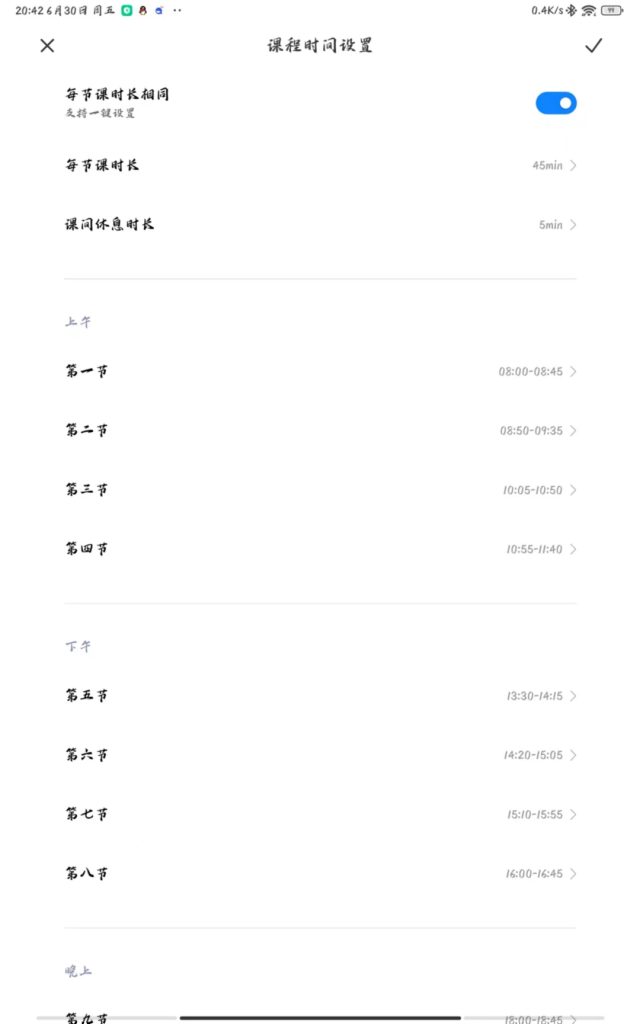Open the 每节课时长 setting

click(320, 165)
